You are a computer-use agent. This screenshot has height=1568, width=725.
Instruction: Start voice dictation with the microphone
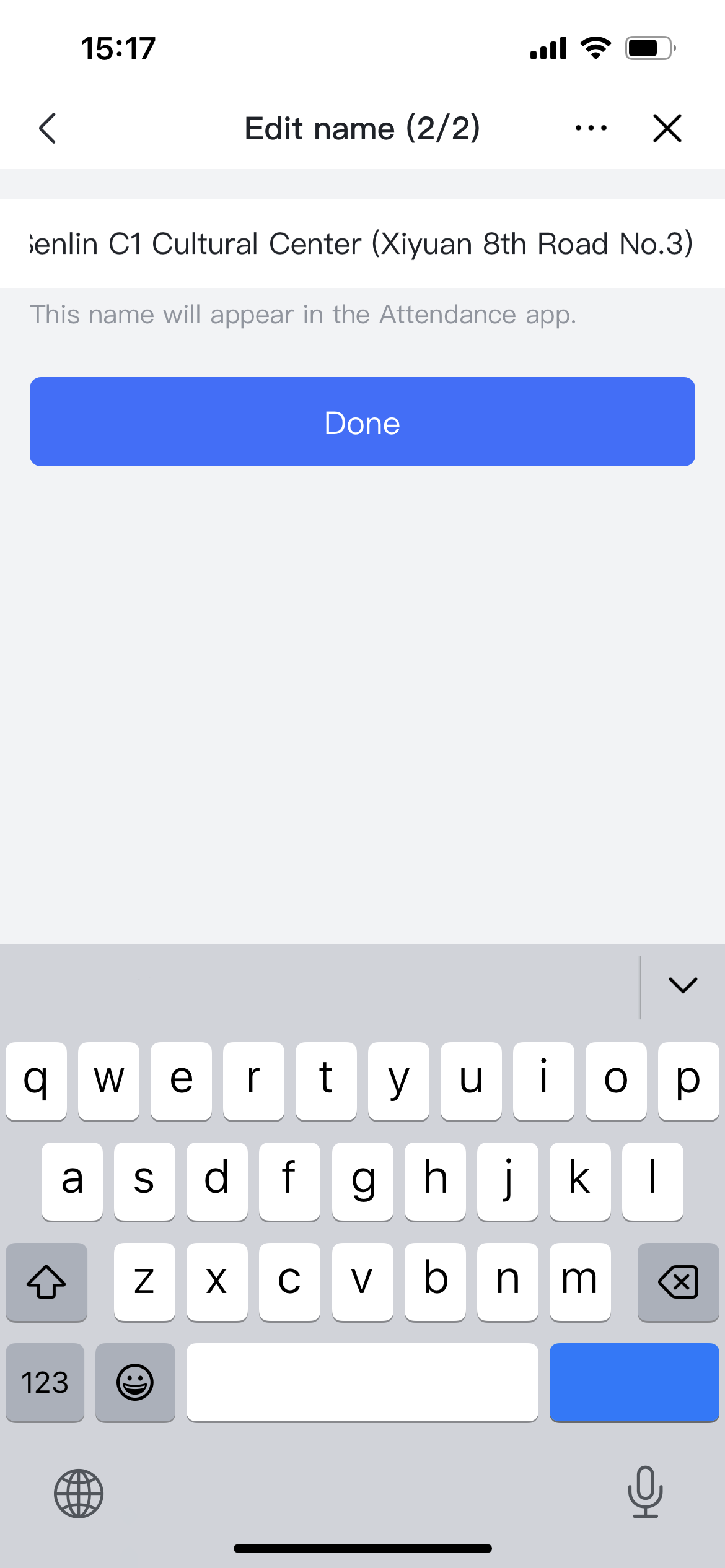pos(645,1492)
